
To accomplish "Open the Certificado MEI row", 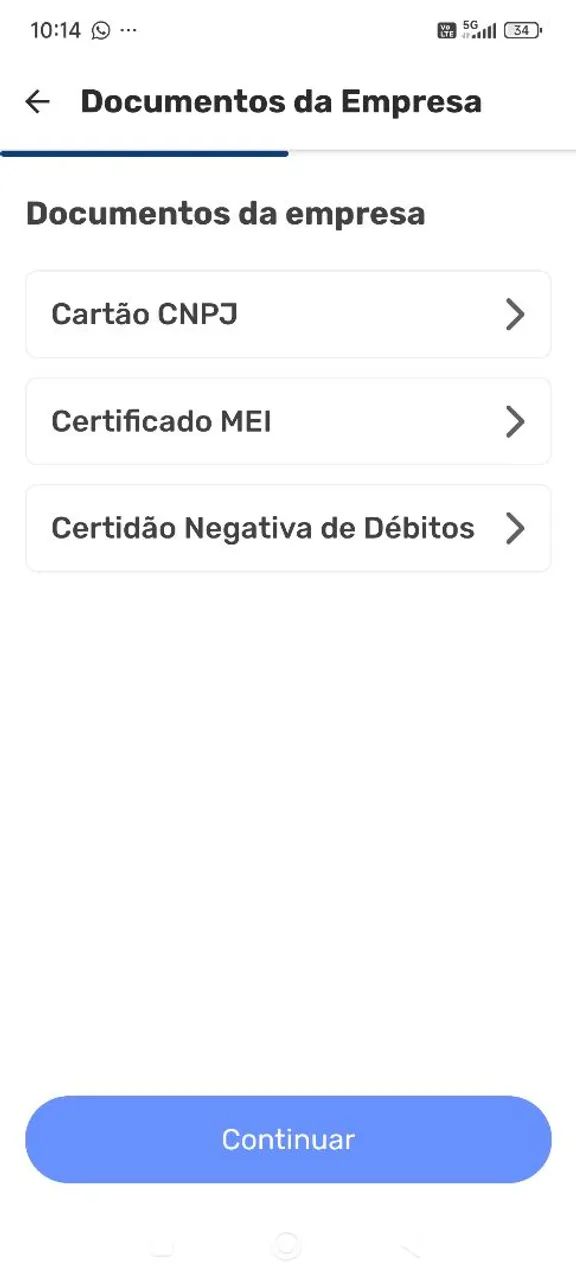I will [288, 421].
